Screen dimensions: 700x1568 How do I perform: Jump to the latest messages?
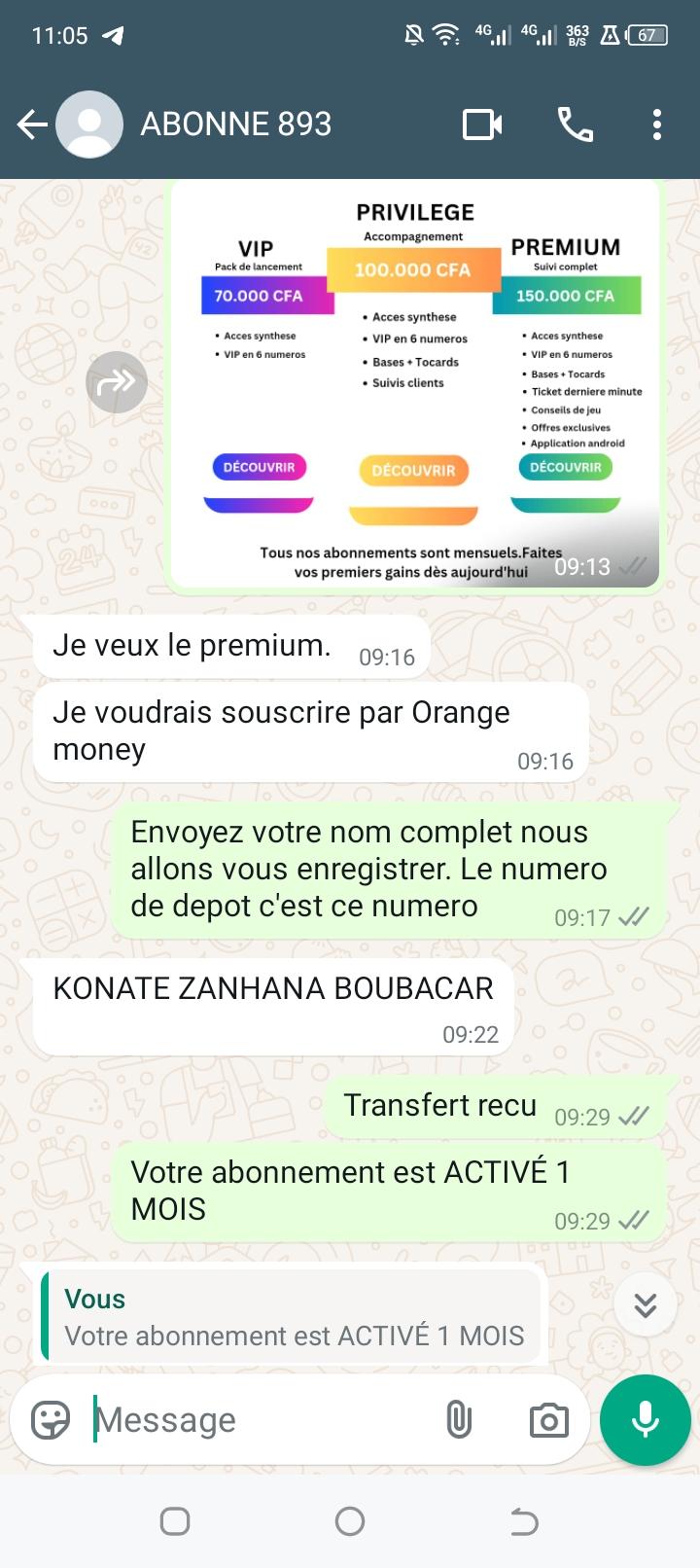point(646,1304)
